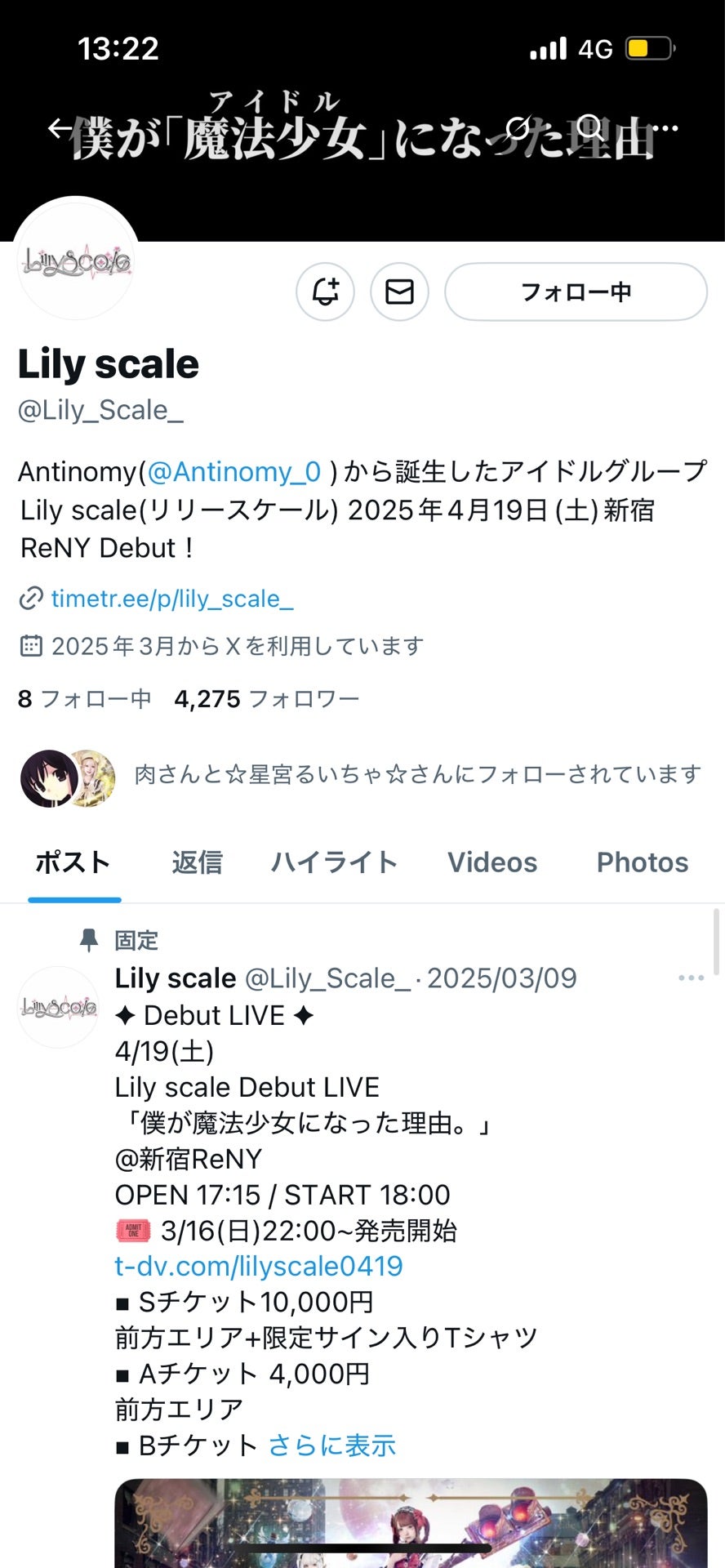Screen dimensions: 725x1568
Task: Open the @Antinomy_0 mention link
Action: point(234,471)
